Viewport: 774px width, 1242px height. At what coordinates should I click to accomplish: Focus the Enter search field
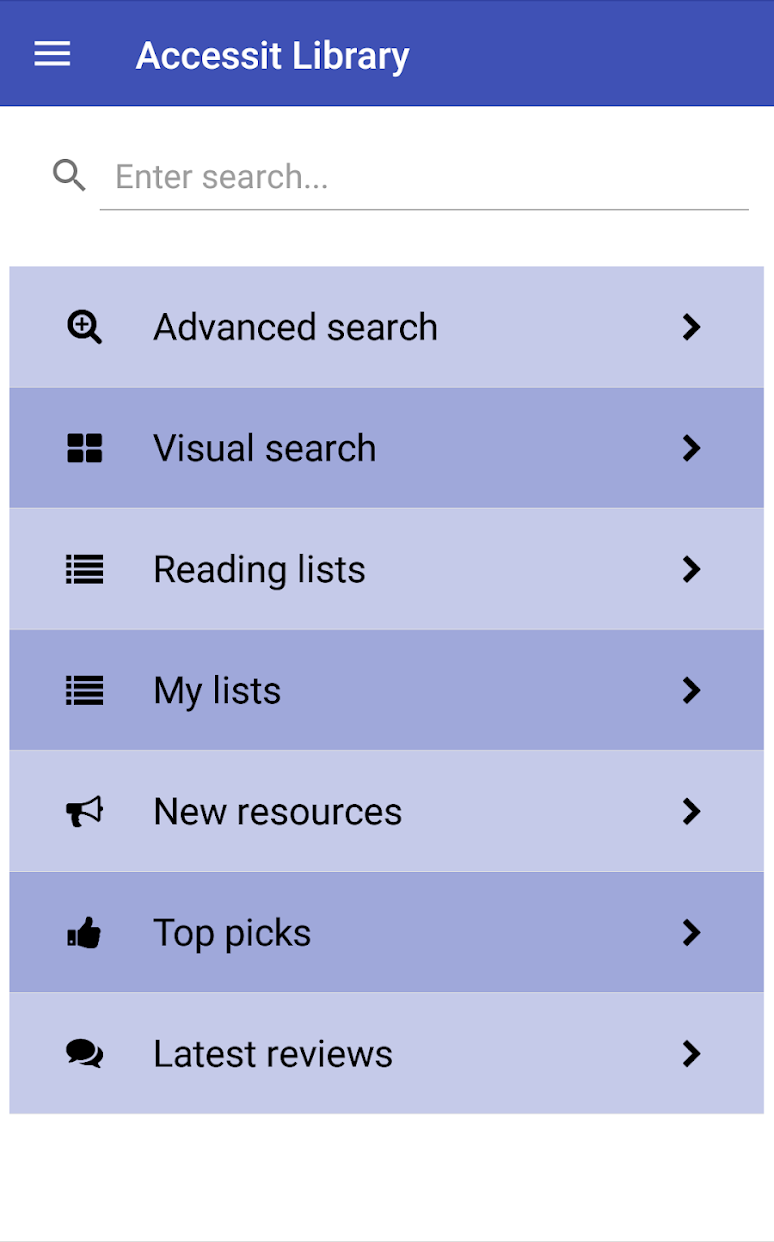coord(424,177)
